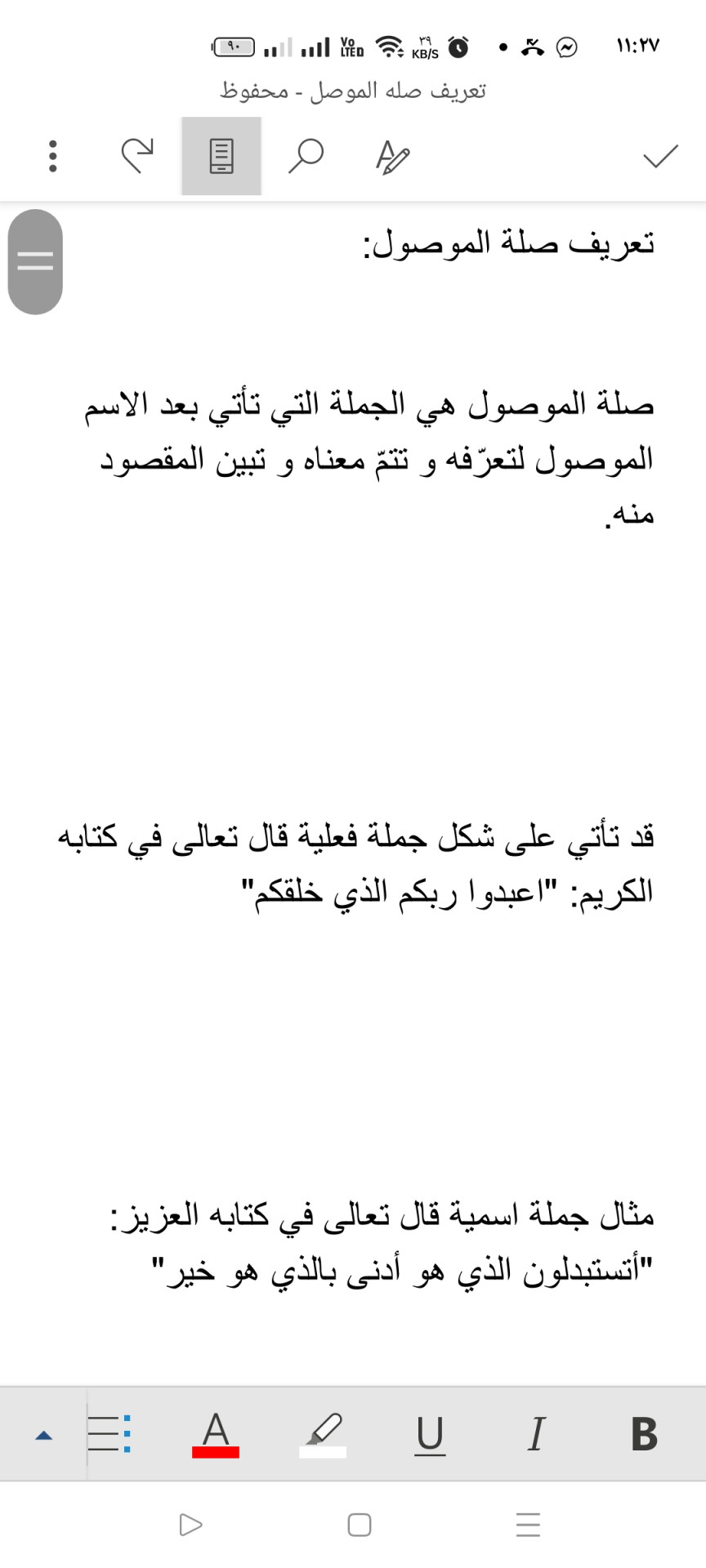Apply italic formatting
Image resolution: width=706 pixels, height=1568 pixels.
point(536,1433)
